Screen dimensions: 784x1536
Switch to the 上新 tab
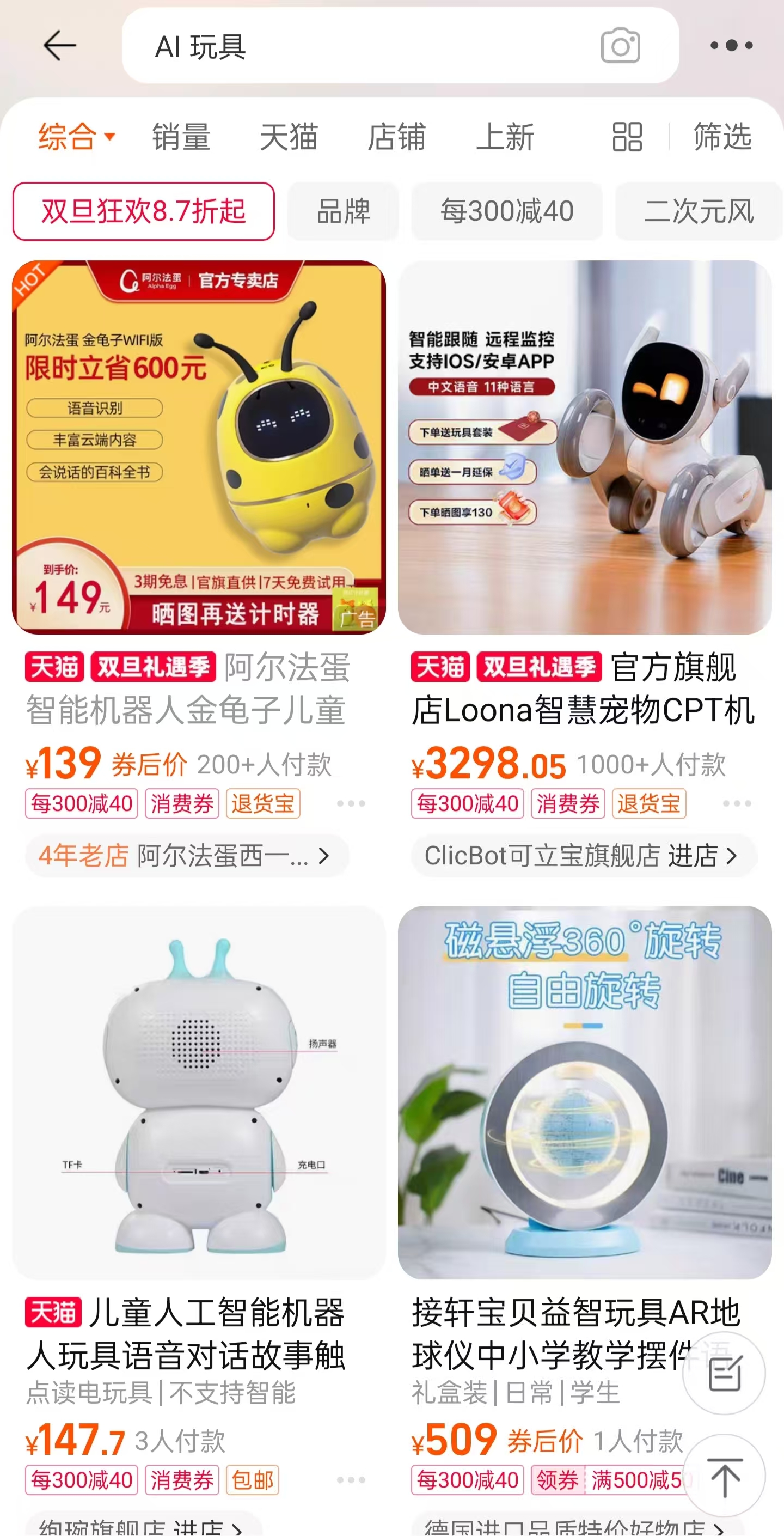pyautogui.click(x=505, y=137)
